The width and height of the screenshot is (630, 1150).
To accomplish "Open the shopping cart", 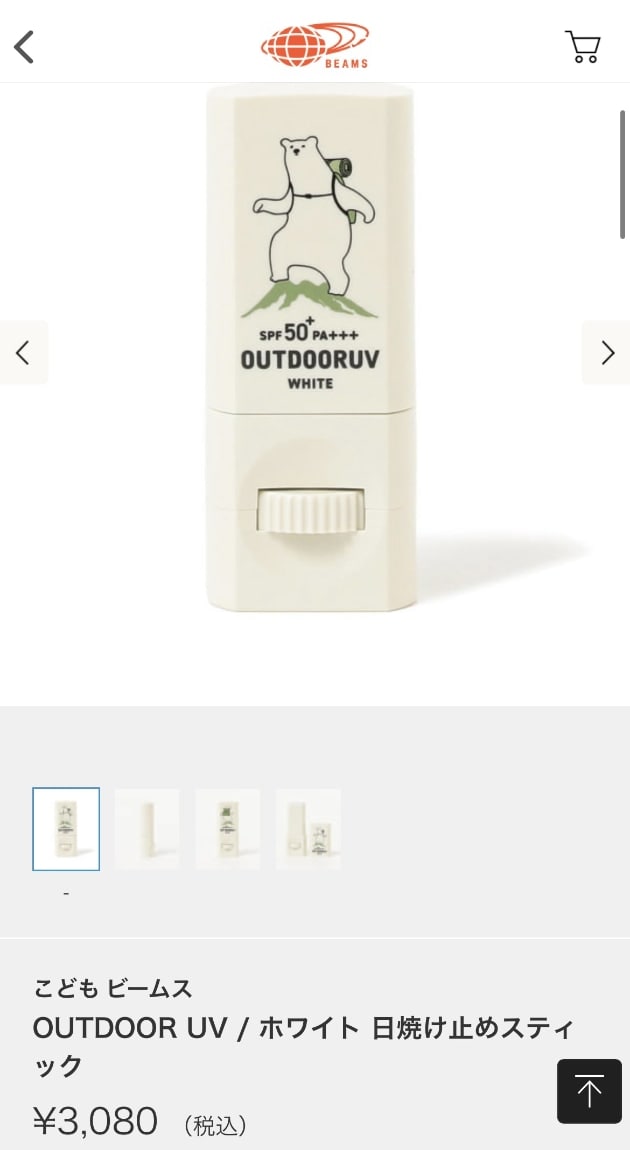I will [x=583, y=47].
